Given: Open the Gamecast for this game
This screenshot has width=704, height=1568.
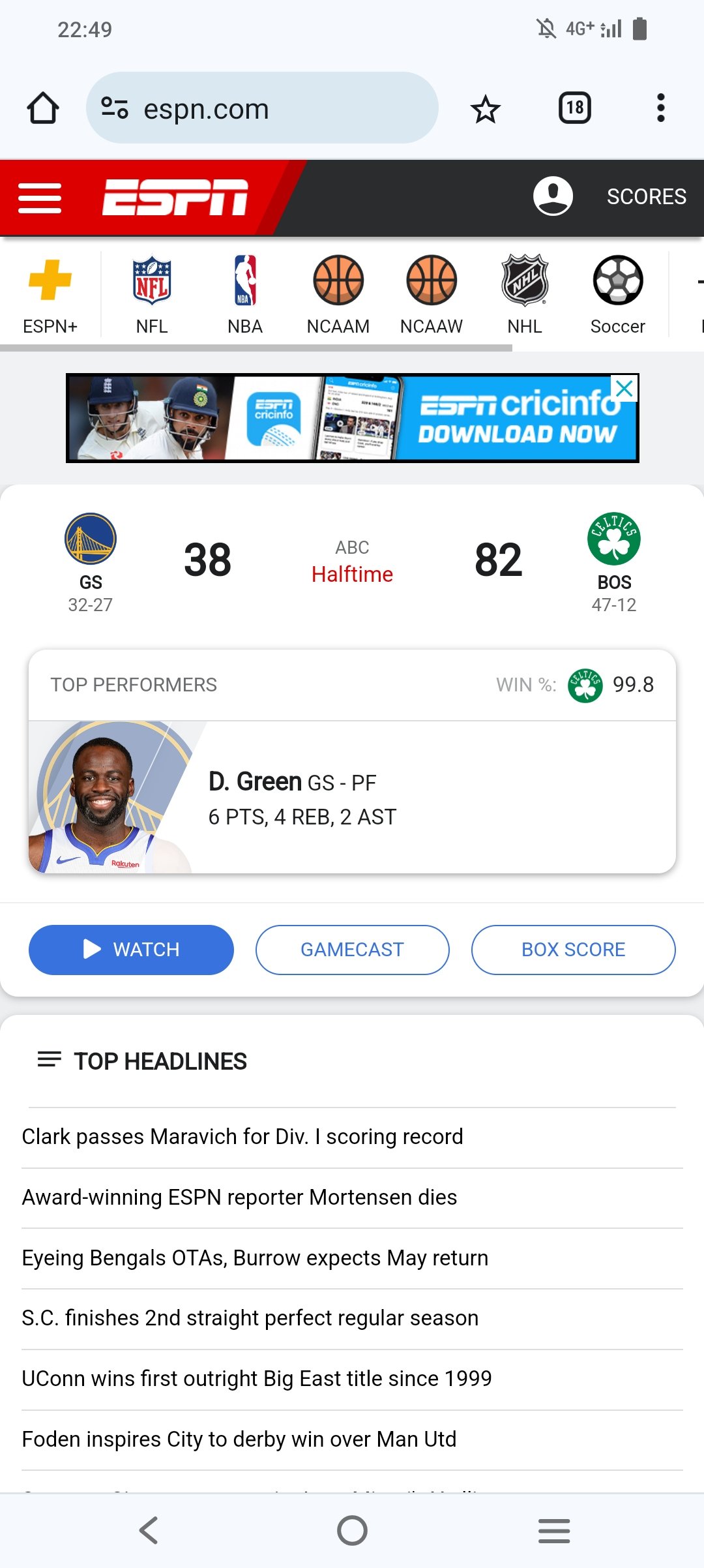Looking at the screenshot, I should (352, 950).
